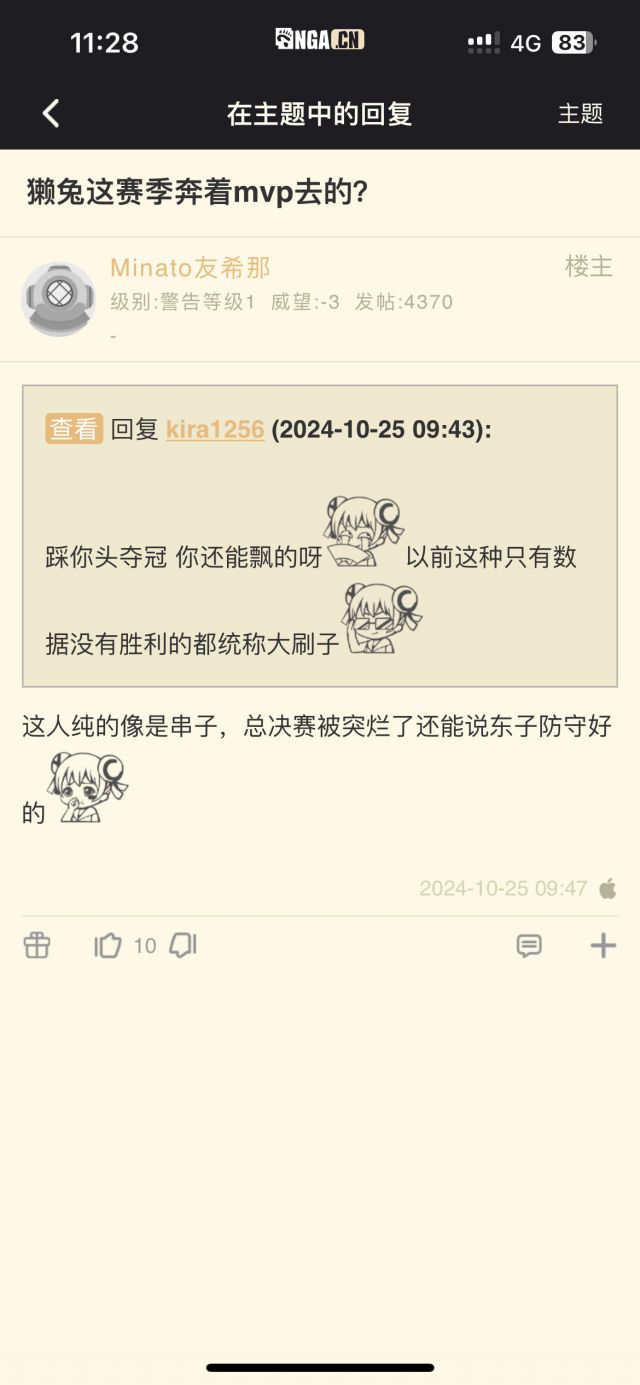The image size is (640, 1385).
Task: Send a gift to this reply
Action: pyautogui.click(x=37, y=945)
